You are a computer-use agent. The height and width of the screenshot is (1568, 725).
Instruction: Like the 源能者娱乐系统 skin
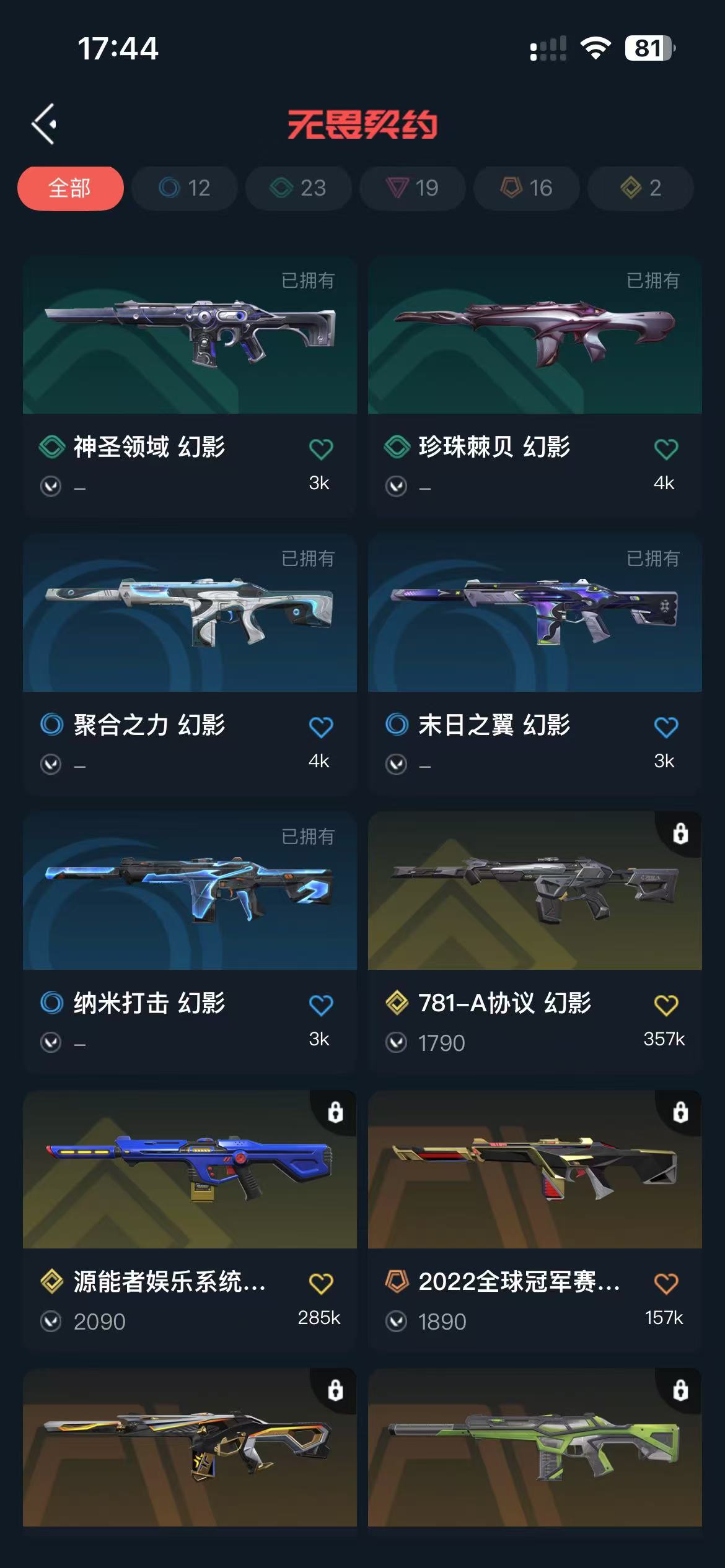tap(320, 1283)
